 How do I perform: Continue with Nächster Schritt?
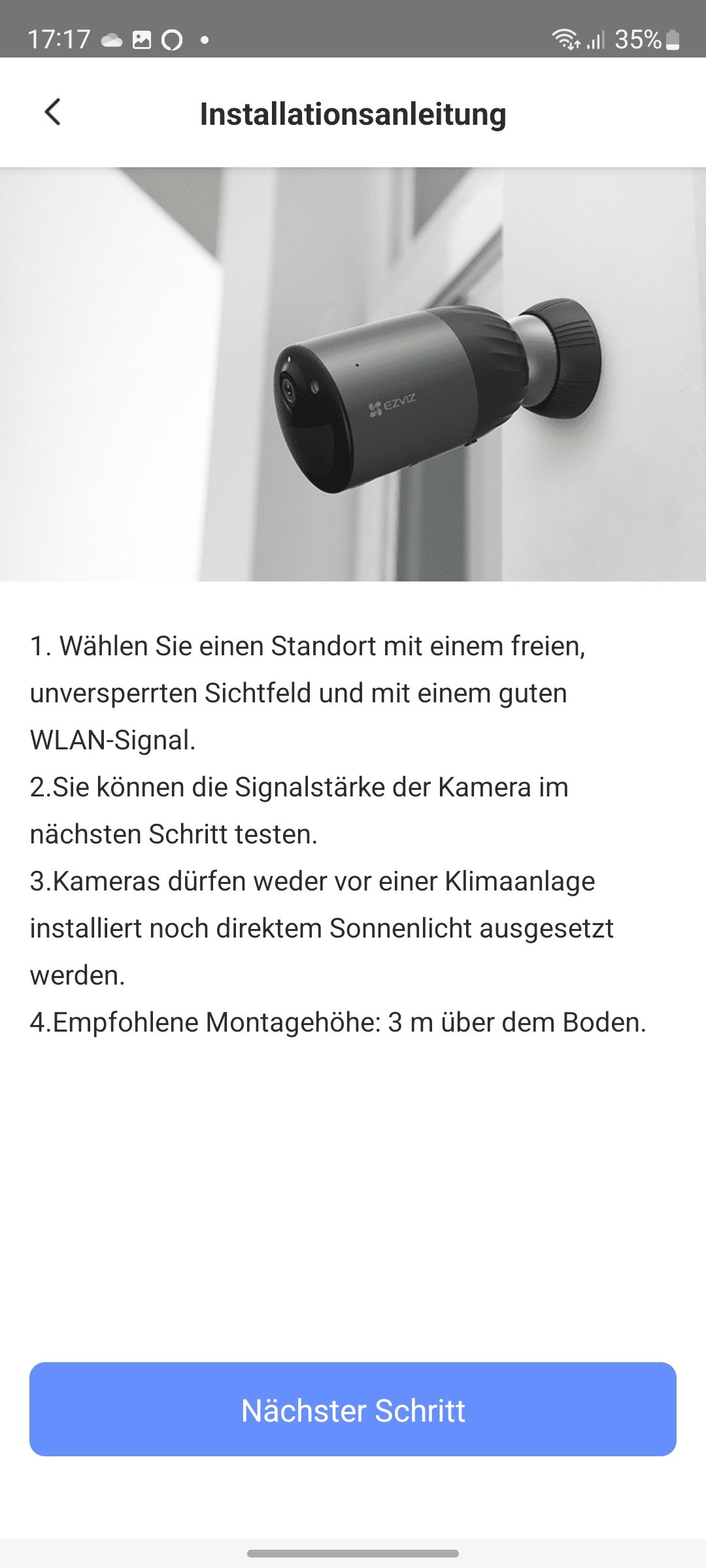click(353, 1409)
